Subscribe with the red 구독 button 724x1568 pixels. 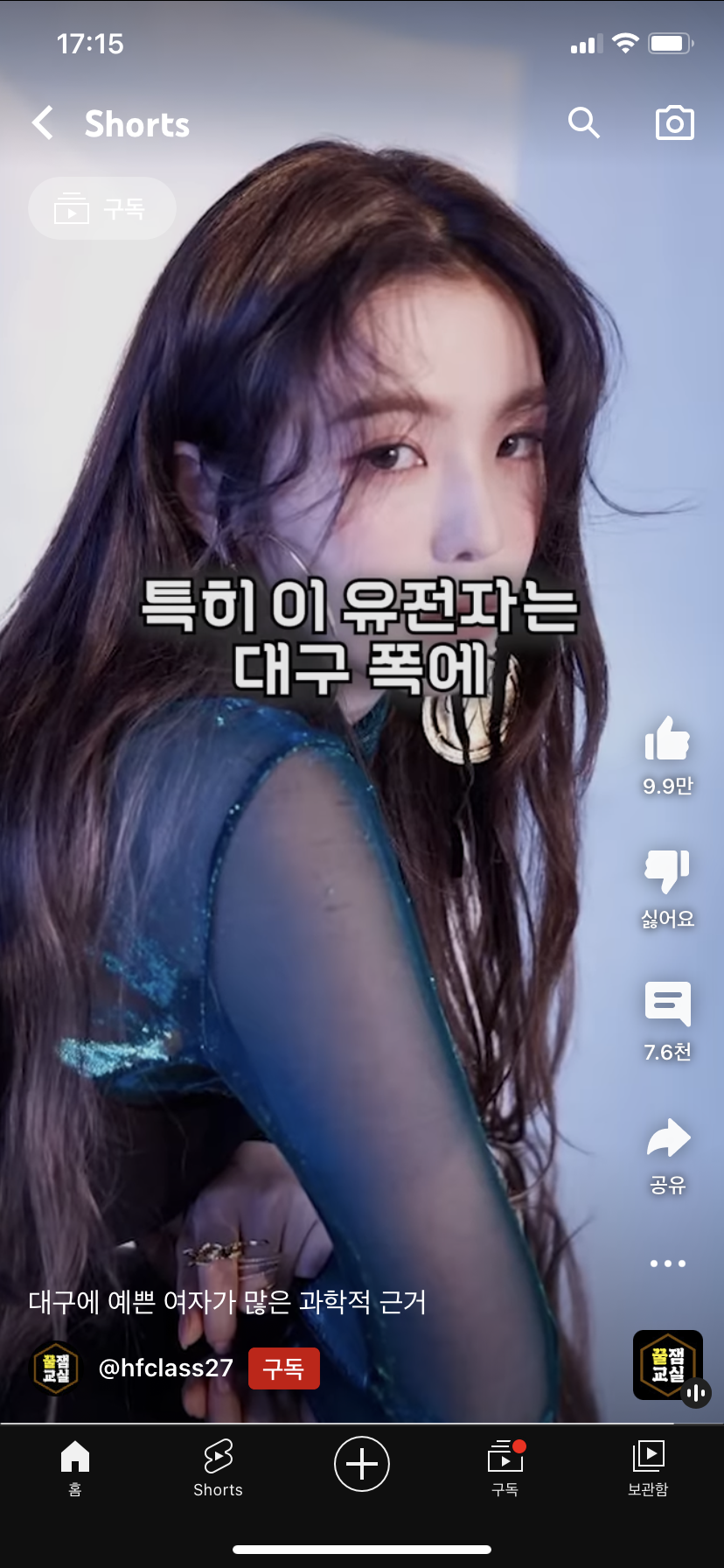tap(283, 1368)
